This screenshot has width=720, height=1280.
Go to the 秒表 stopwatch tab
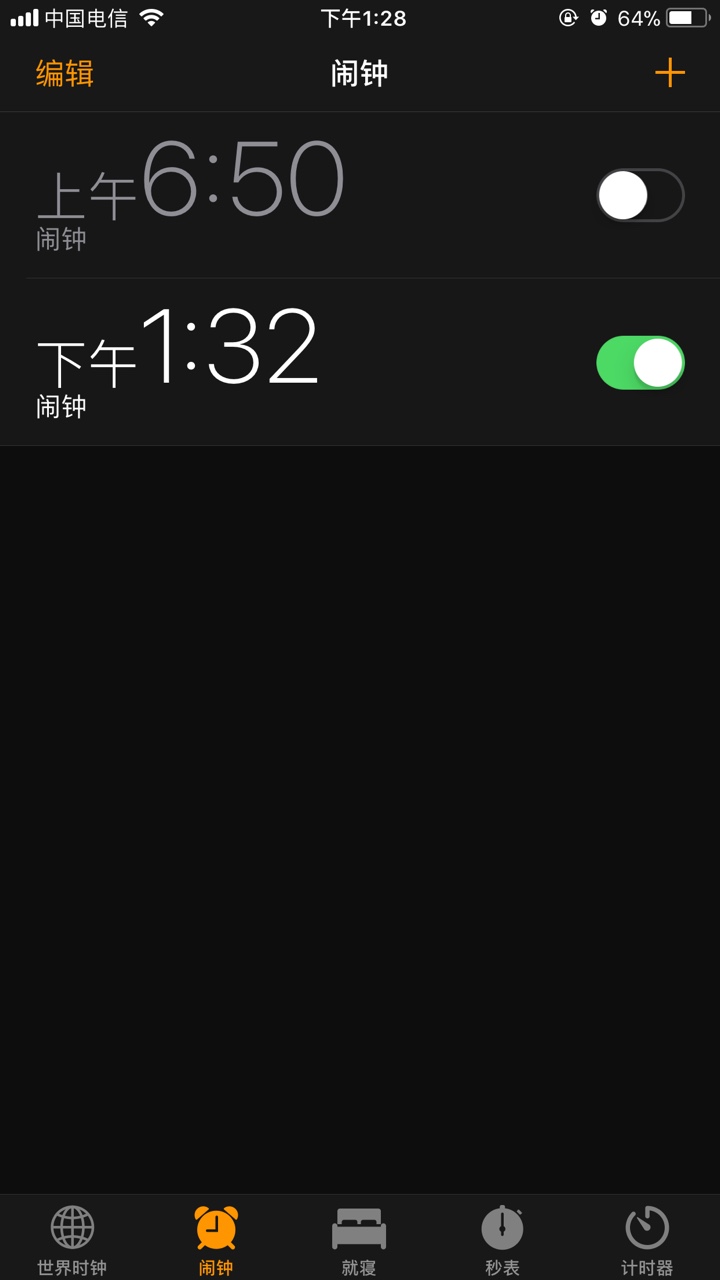pos(502,1240)
